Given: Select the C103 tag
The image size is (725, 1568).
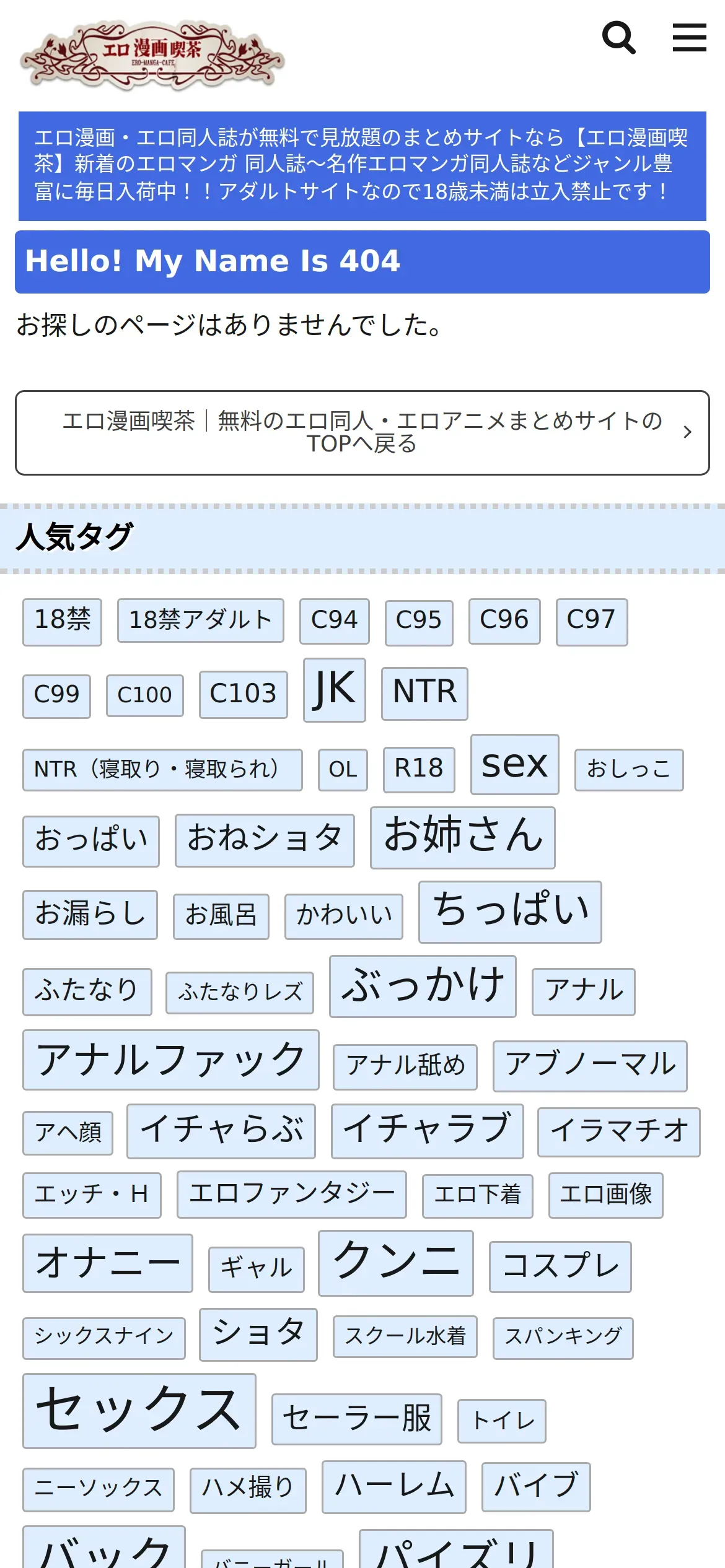Looking at the screenshot, I should 244,694.
